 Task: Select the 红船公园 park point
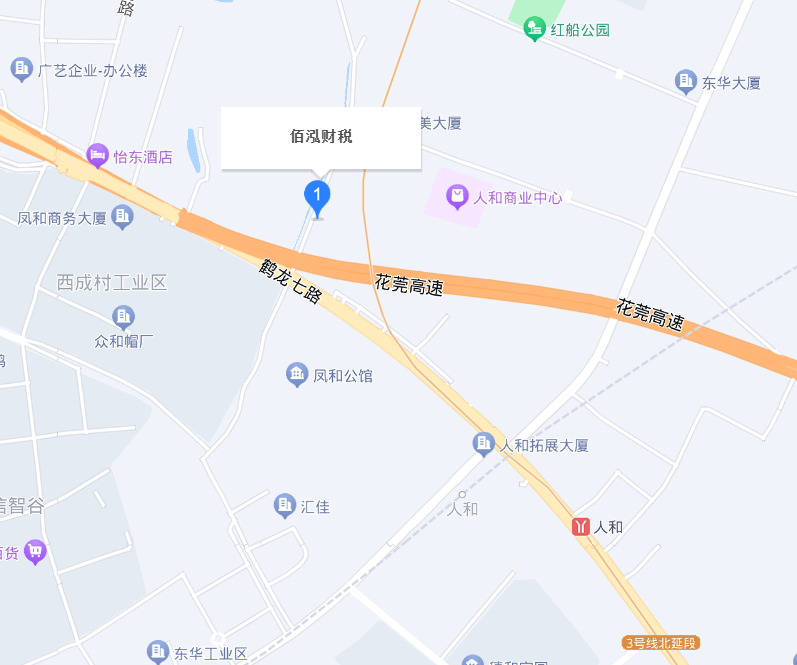tap(535, 29)
